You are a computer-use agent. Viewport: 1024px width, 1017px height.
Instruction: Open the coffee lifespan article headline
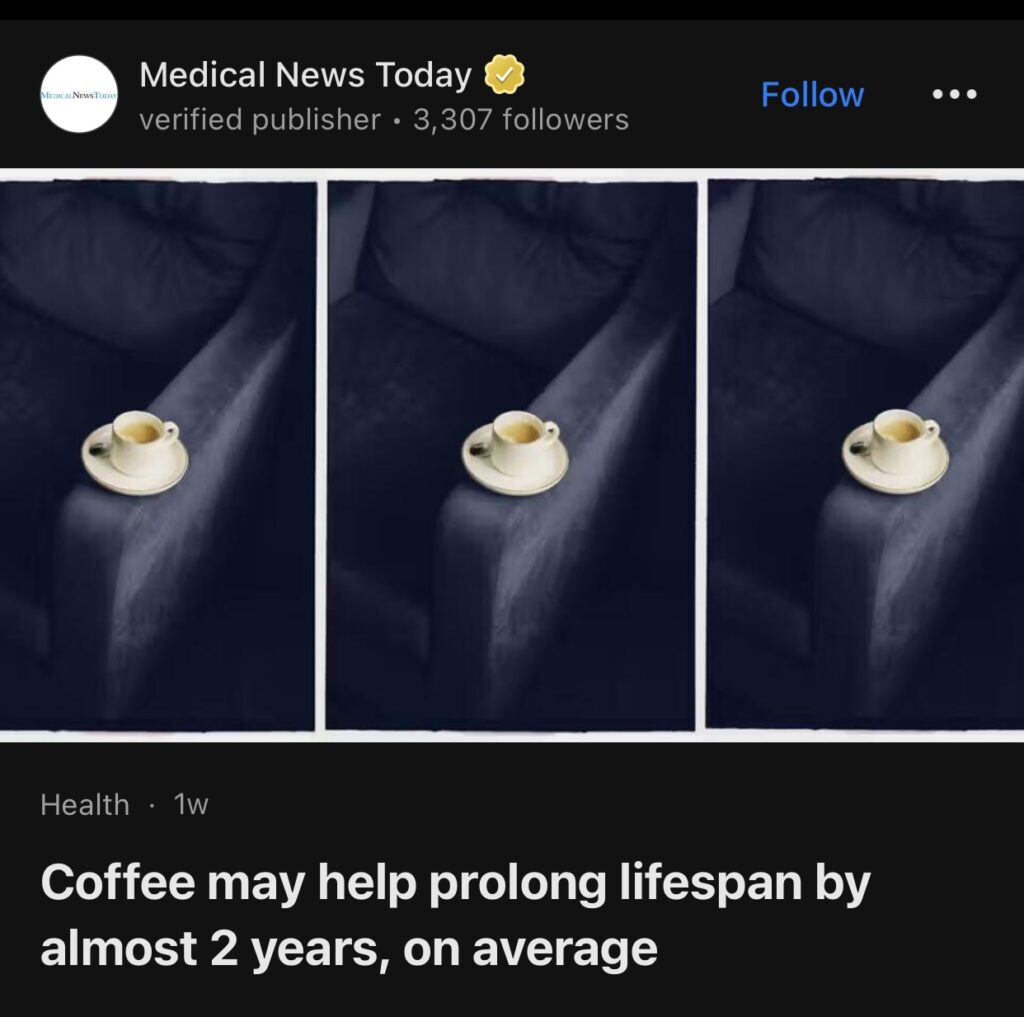(455, 916)
